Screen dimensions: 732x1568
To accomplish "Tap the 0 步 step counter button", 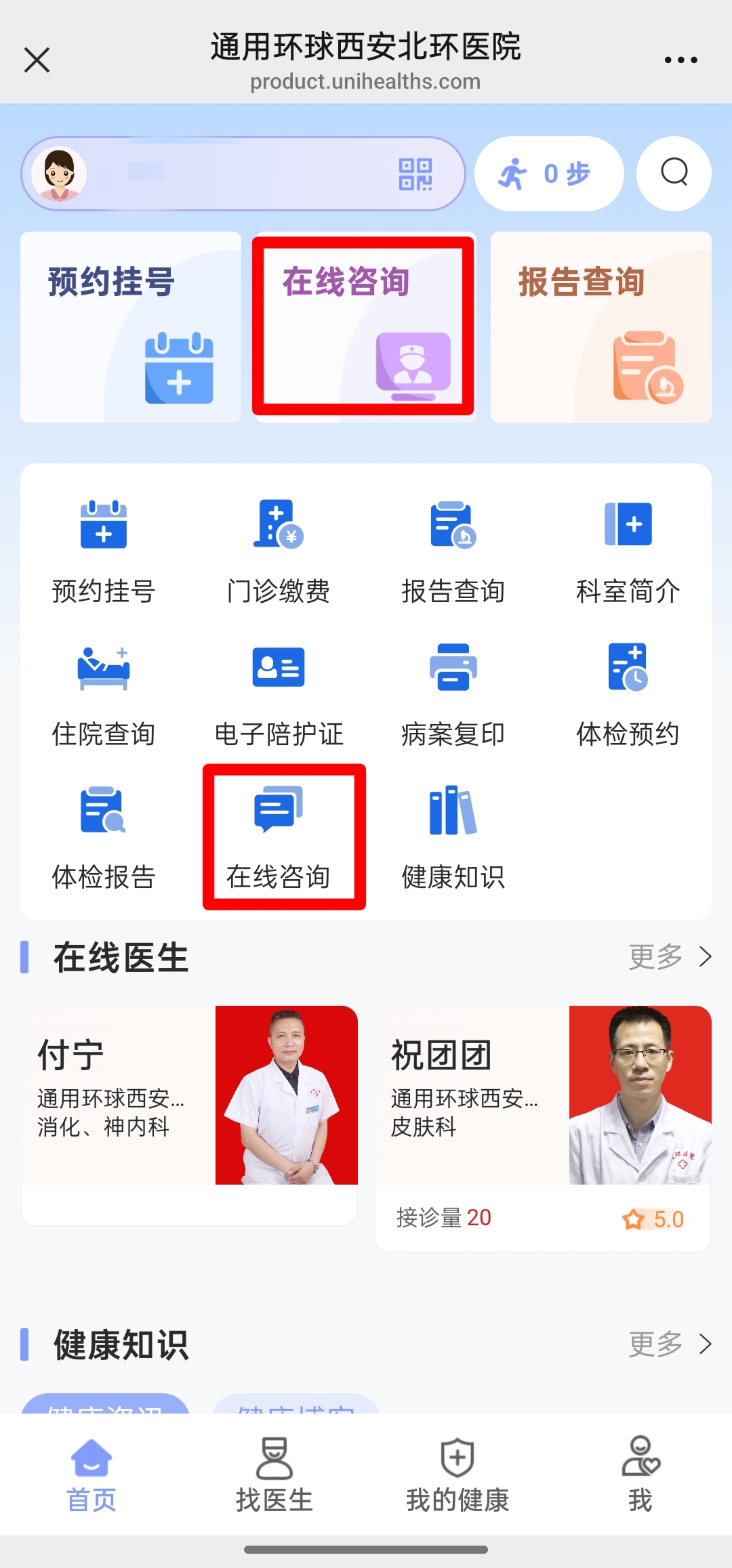I will pos(548,173).
